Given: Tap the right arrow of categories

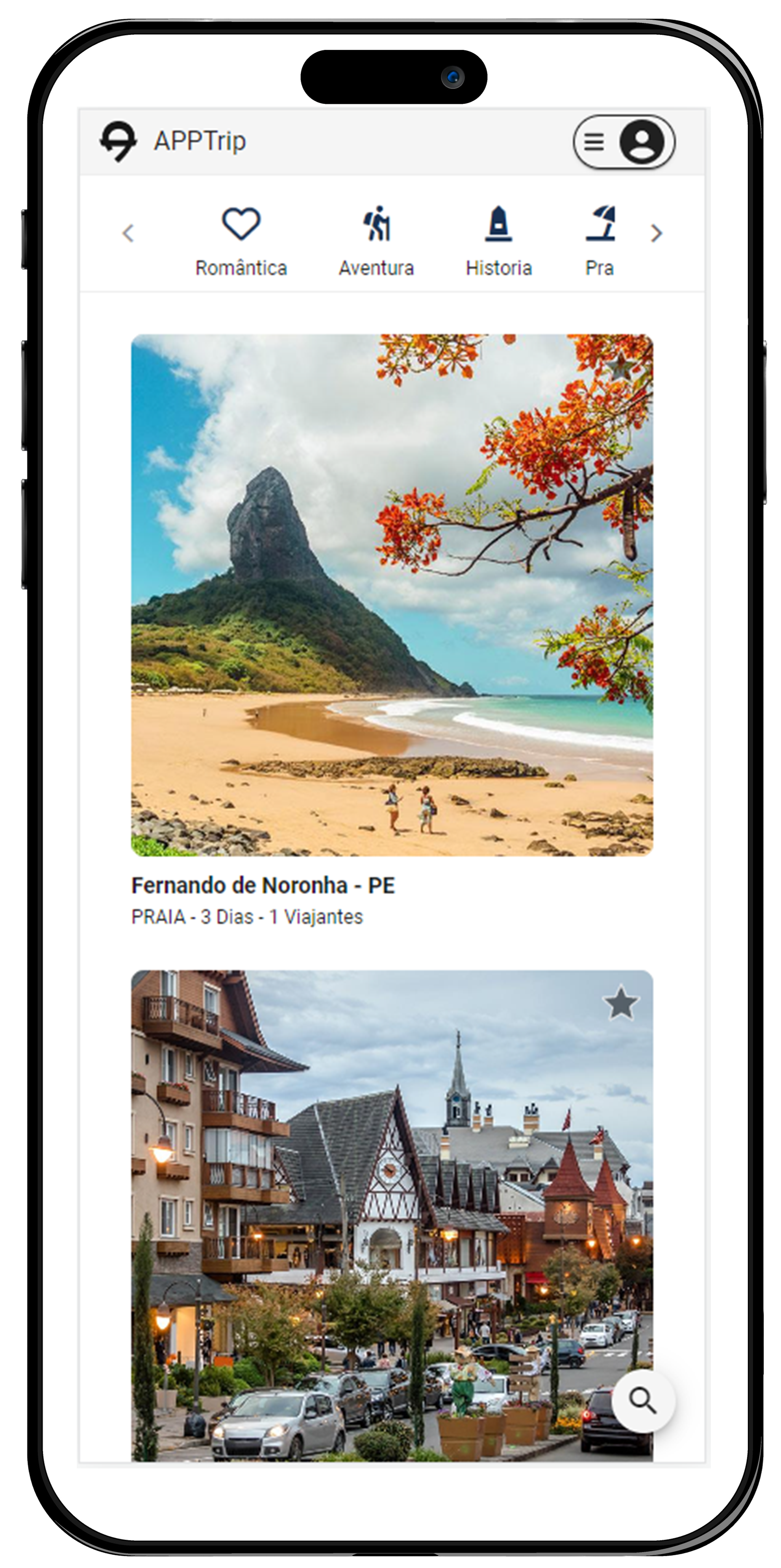Looking at the screenshot, I should [x=655, y=233].
